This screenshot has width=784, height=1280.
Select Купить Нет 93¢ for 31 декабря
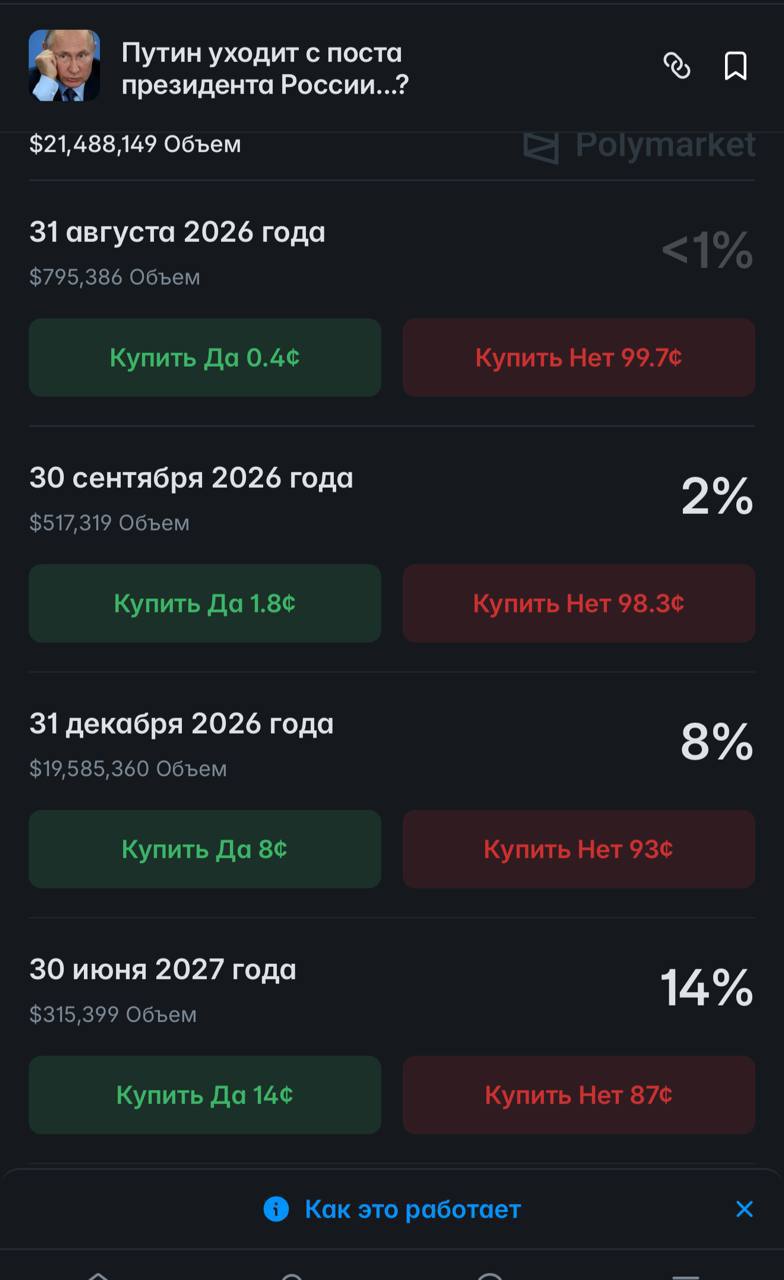(x=579, y=849)
